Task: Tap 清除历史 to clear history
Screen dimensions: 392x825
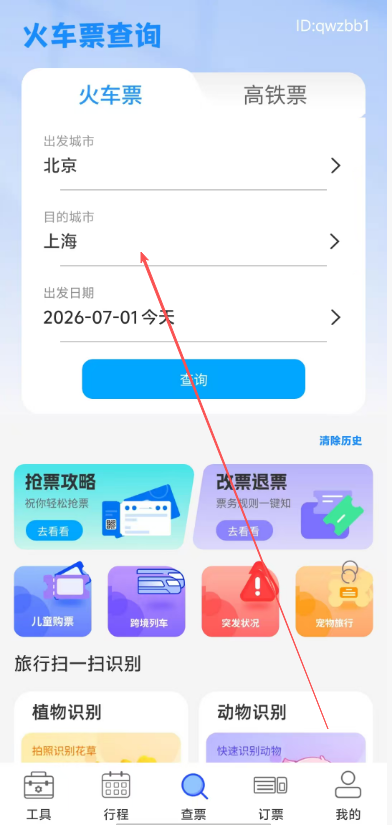Action: point(340,441)
